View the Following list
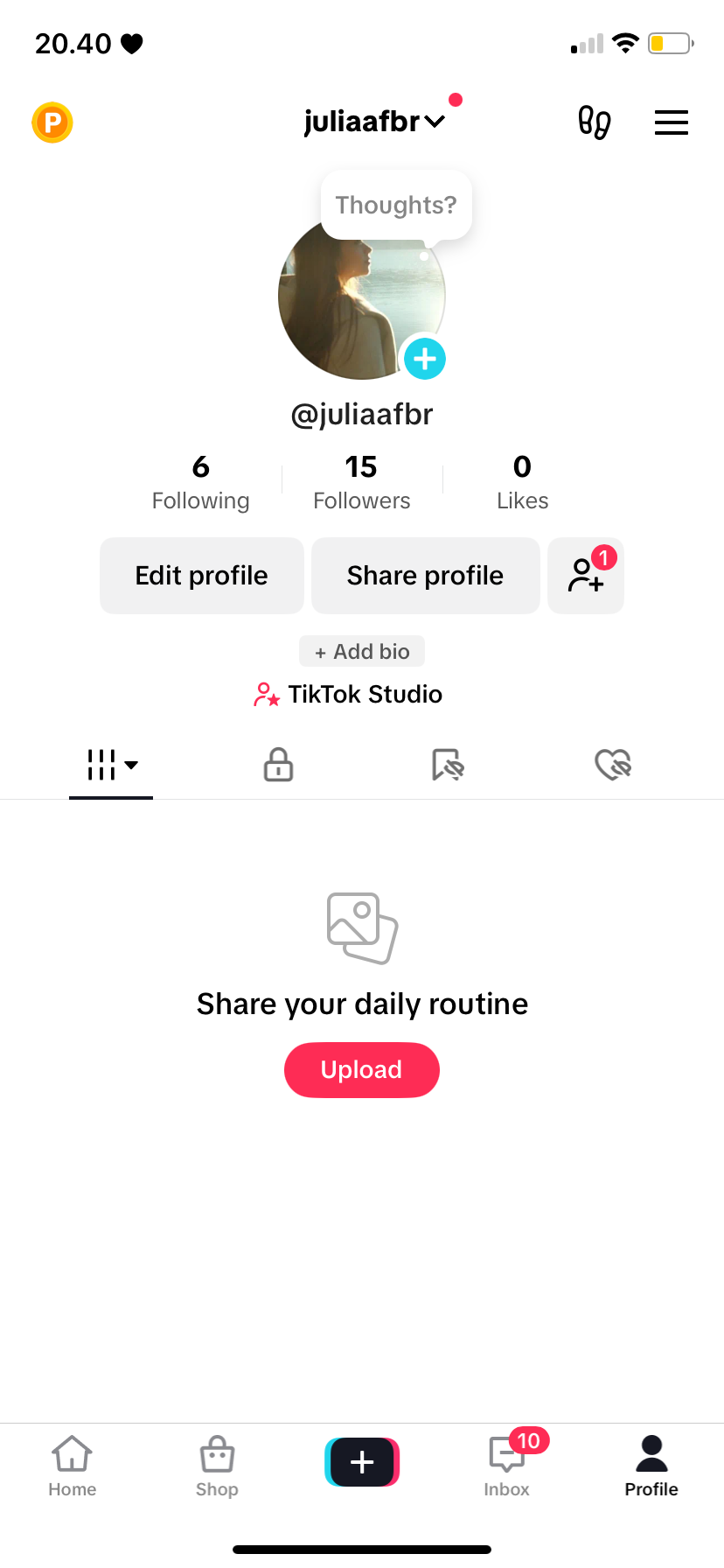Viewport: 724px width, 1568px height. [x=201, y=482]
